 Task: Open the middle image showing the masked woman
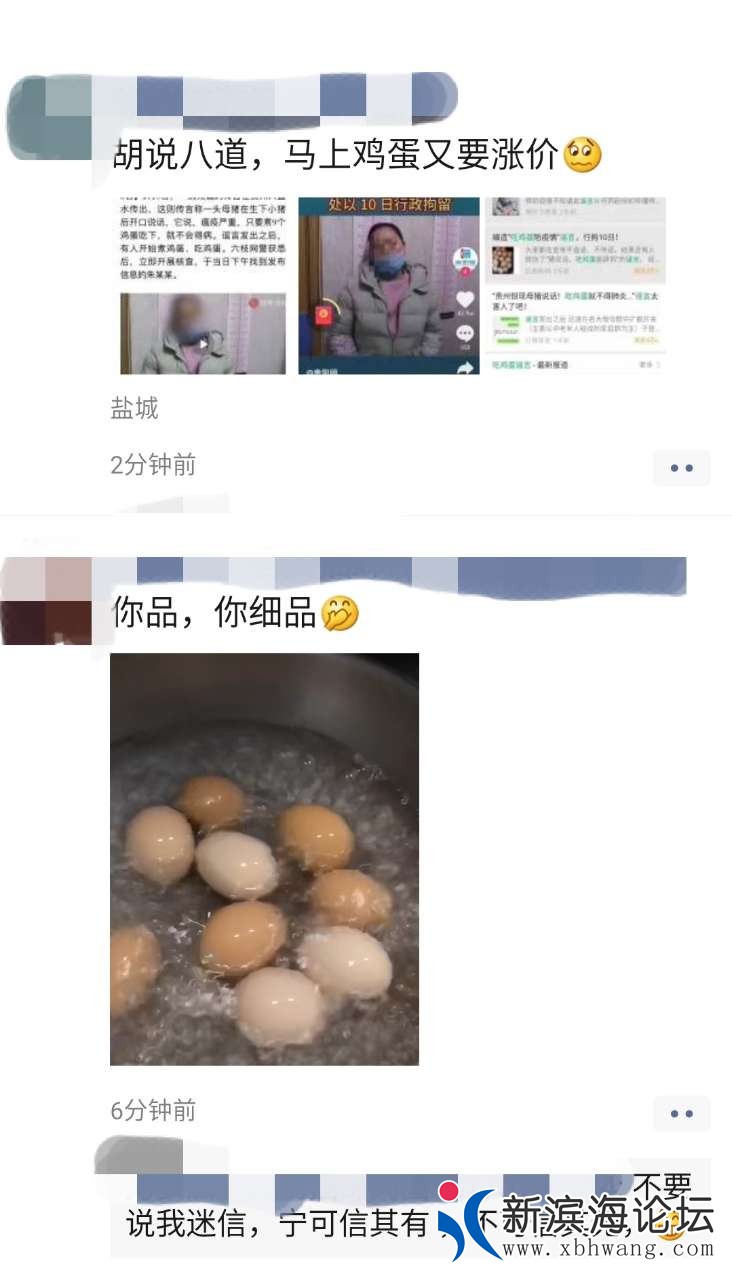point(389,285)
